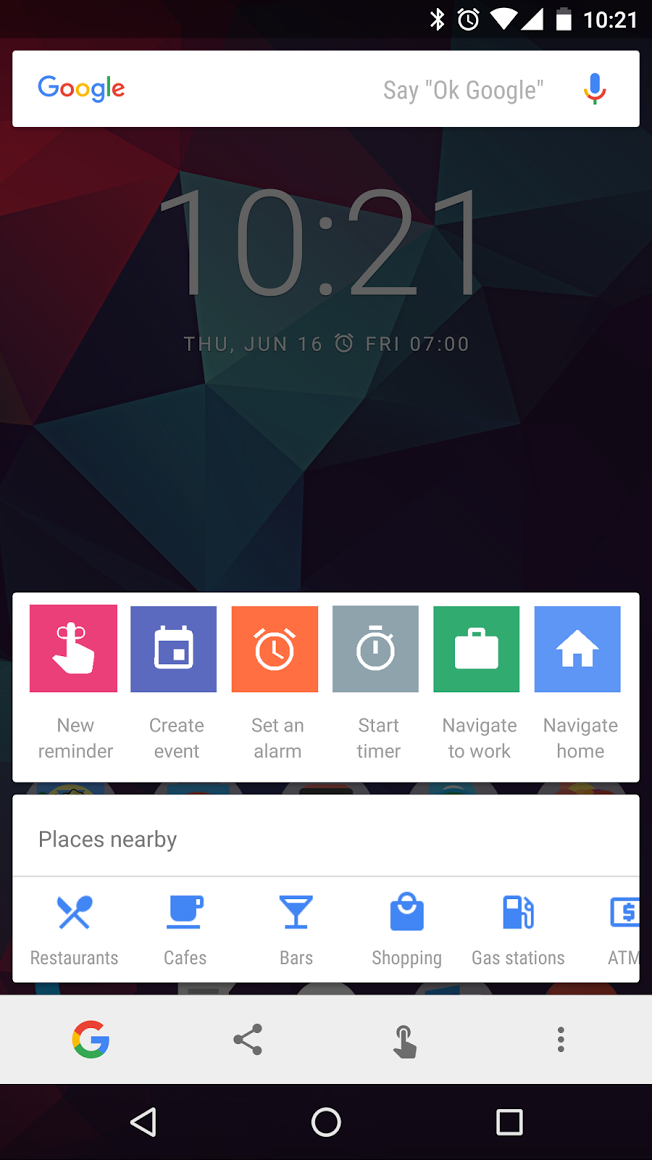Start a timer
Viewport: 652px width, 1160px height.
(377, 682)
